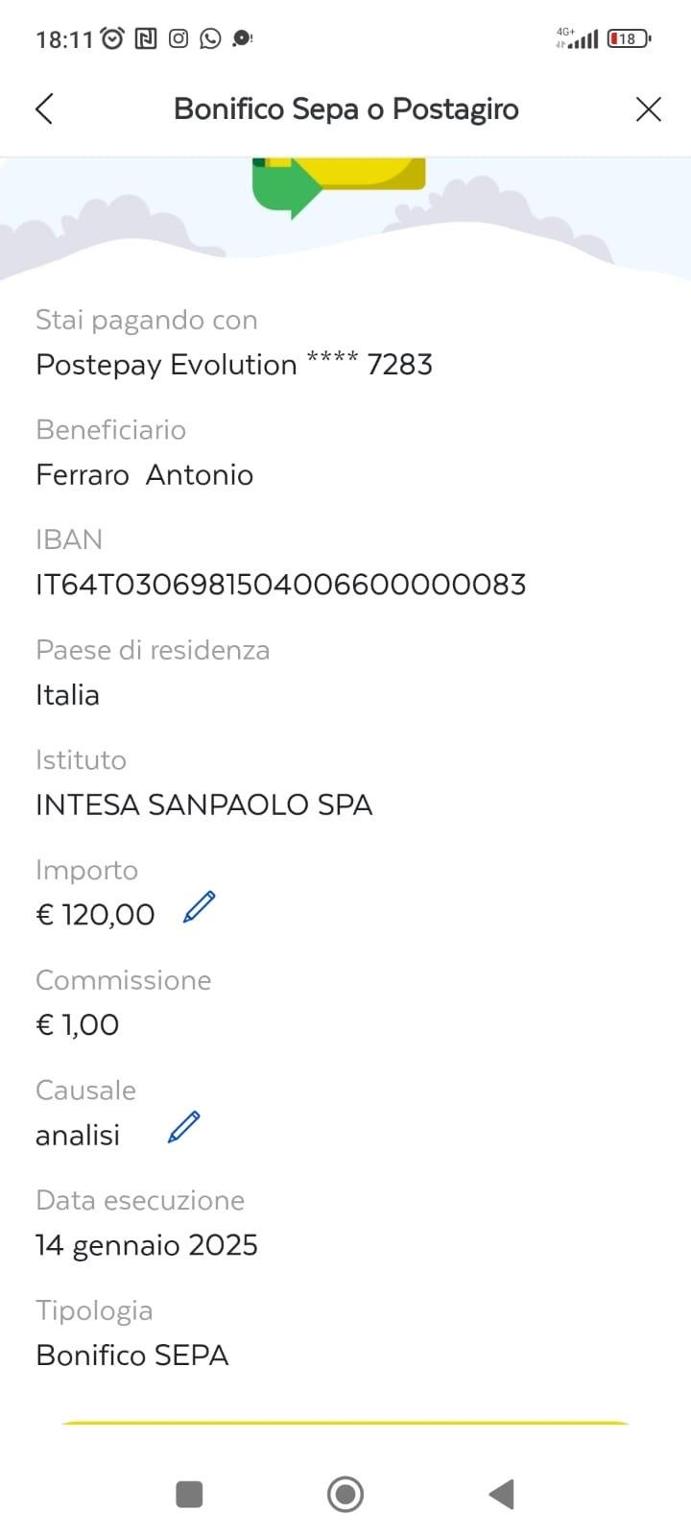The width and height of the screenshot is (691, 1536).
Task: Go back from Bonifico Sepa o Postagiro
Action: click(44, 109)
